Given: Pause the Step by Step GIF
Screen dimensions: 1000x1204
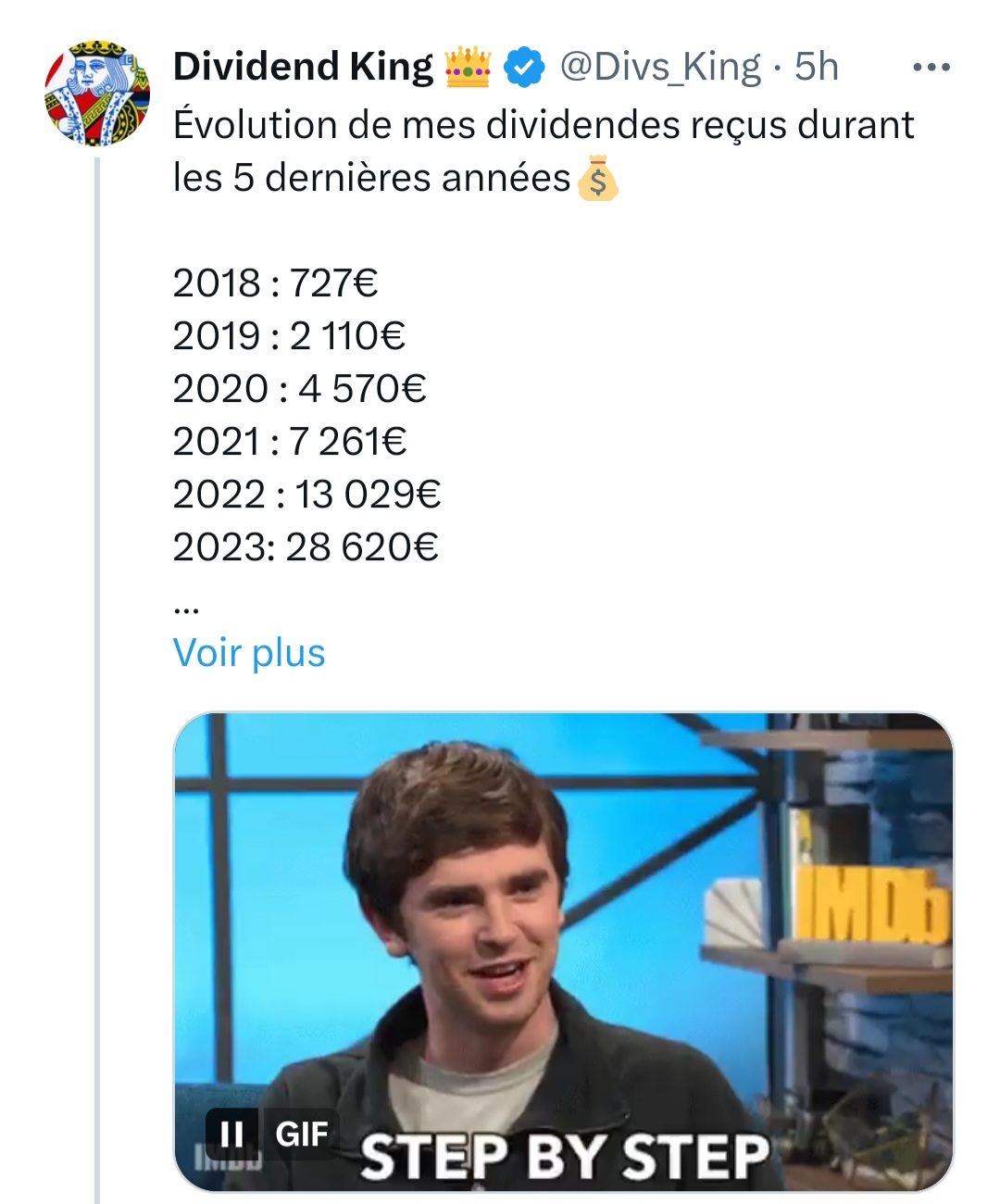Looking at the screenshot, I should (x=231, y=1134).
